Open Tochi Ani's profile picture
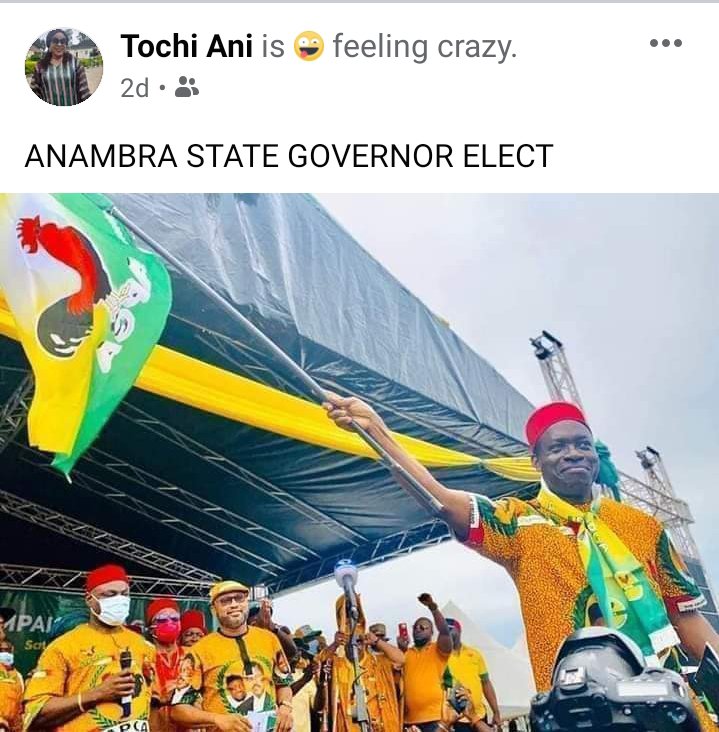 (64, 67)
